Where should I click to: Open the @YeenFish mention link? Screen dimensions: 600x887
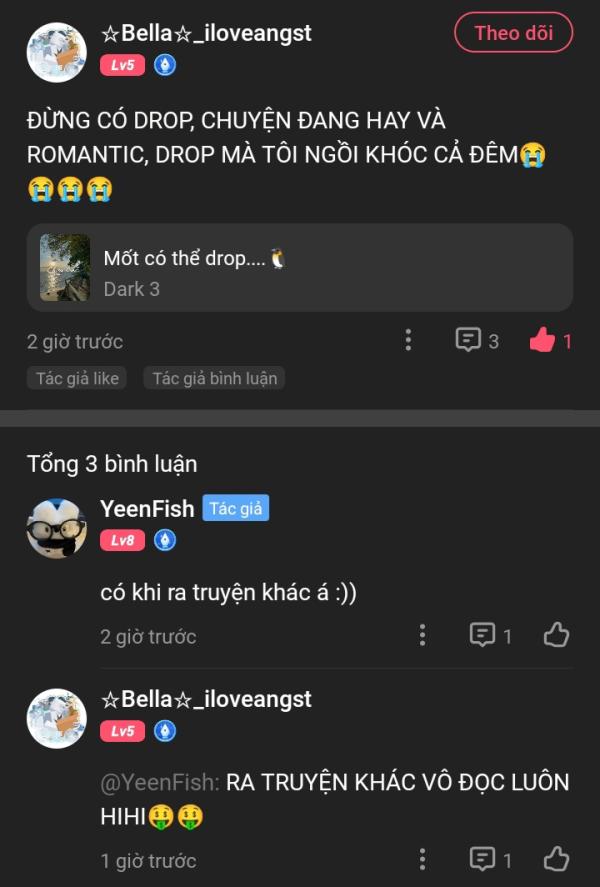pos(160,783)
